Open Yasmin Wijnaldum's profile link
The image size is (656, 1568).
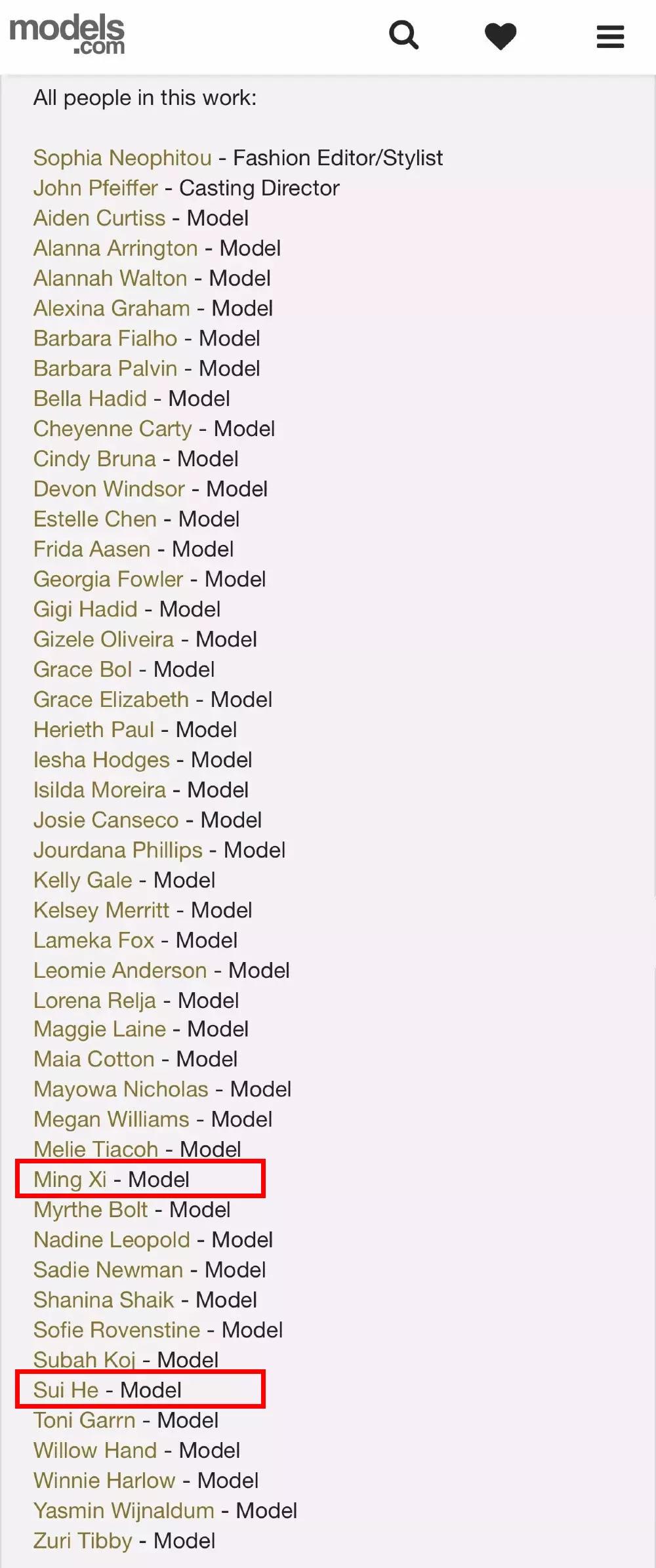tap(123, 1510)
